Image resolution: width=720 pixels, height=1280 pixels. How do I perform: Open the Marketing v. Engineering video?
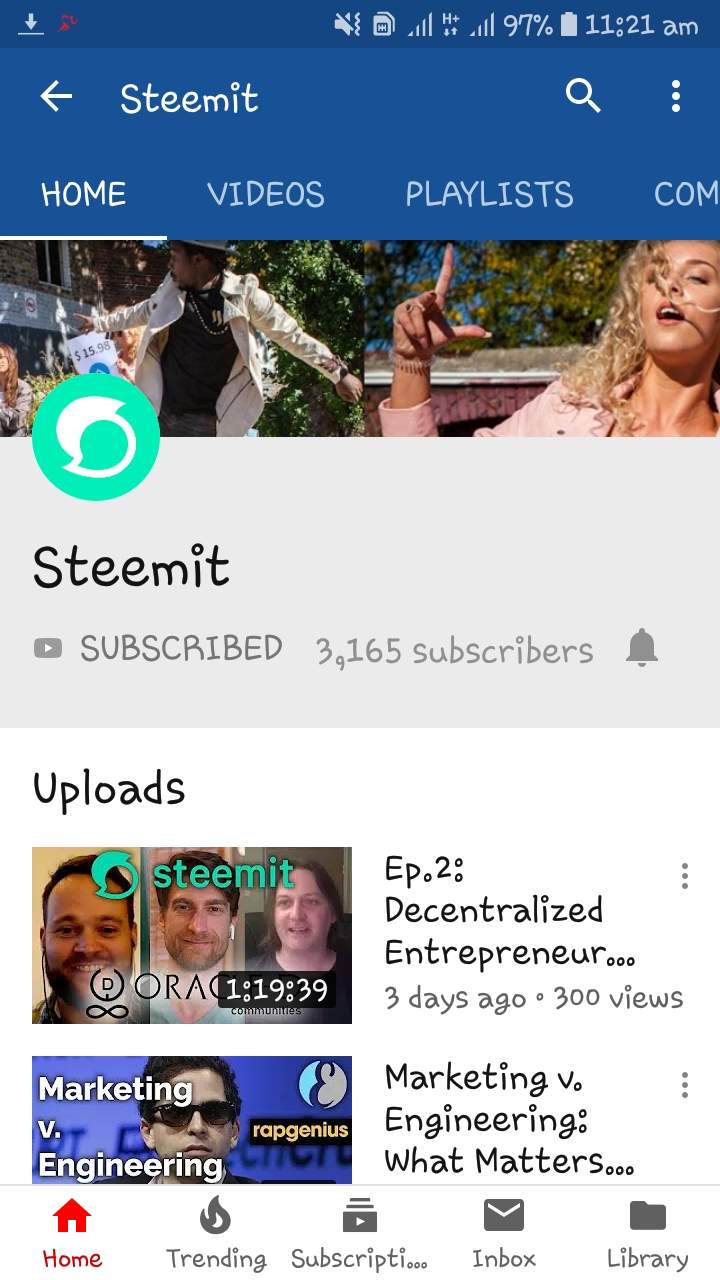(x=192, y=1120)
